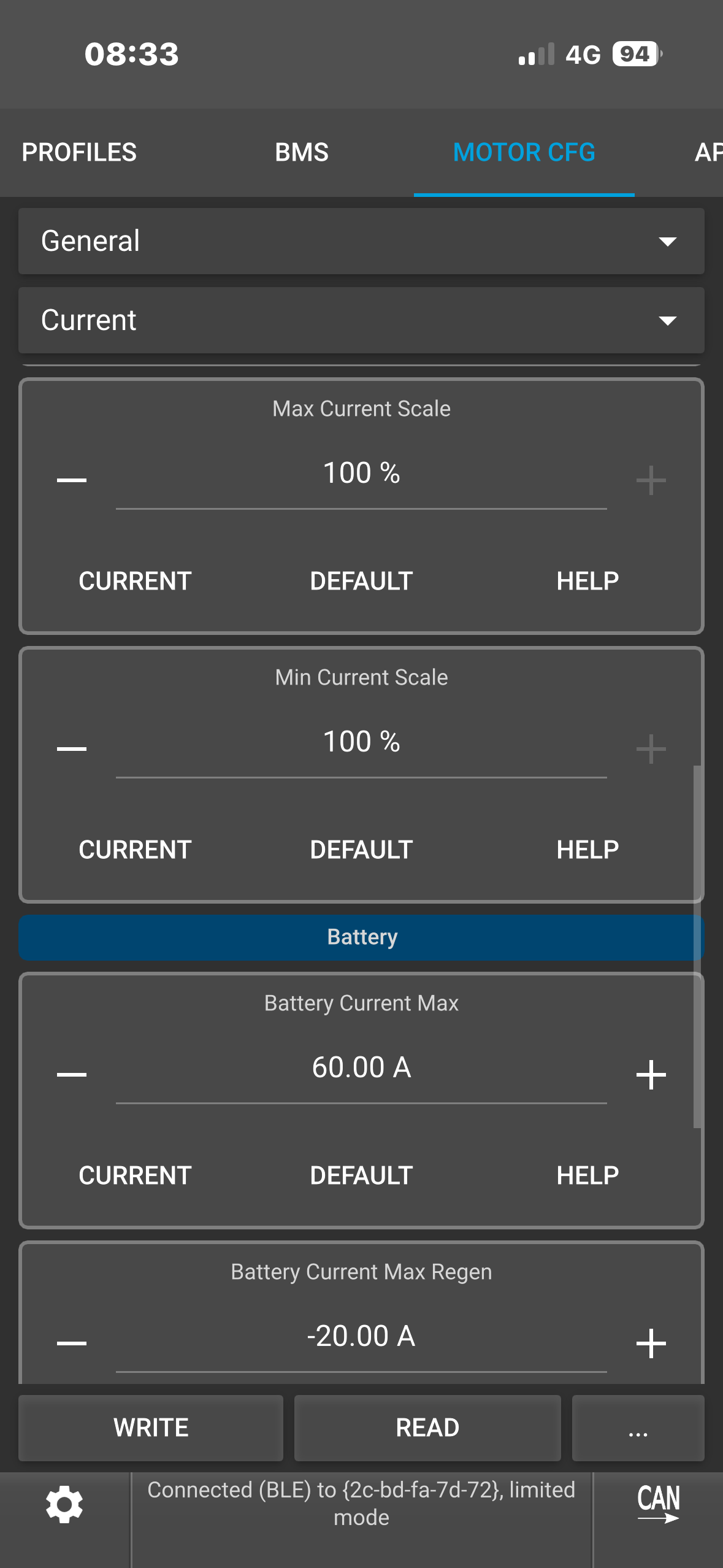The height and width of the screenshot is (1568, 723).
Task: Switch to the BMS tab
Action: [301, 152]
